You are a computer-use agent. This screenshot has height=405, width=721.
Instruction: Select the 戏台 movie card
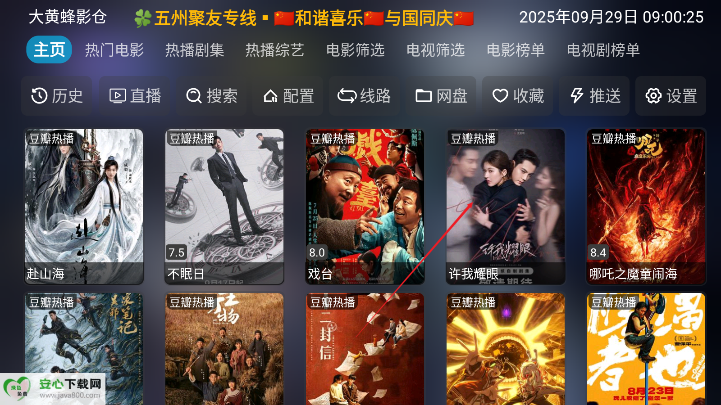coord(365,206)
